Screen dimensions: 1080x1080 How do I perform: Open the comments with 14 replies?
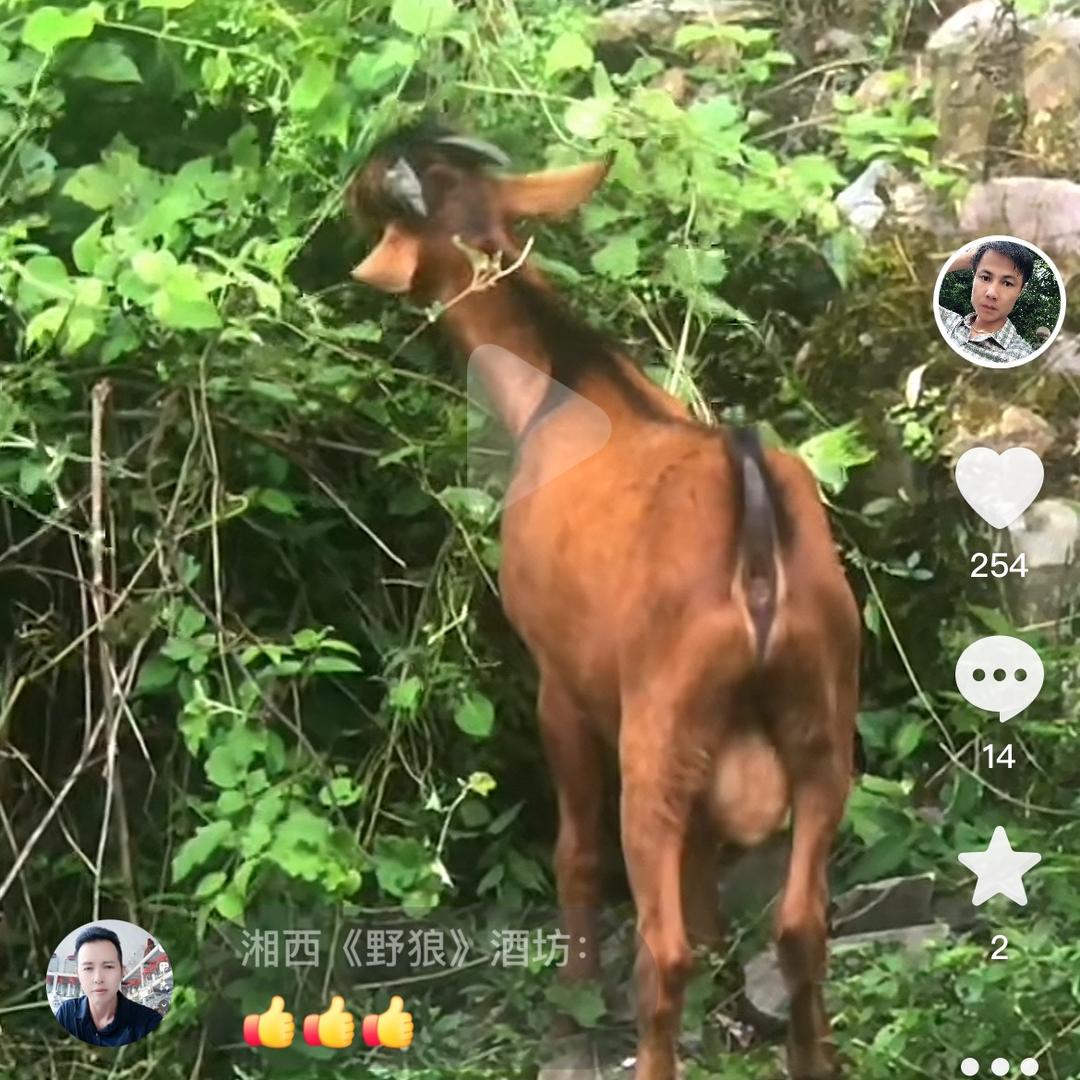[x=999, y=677]
